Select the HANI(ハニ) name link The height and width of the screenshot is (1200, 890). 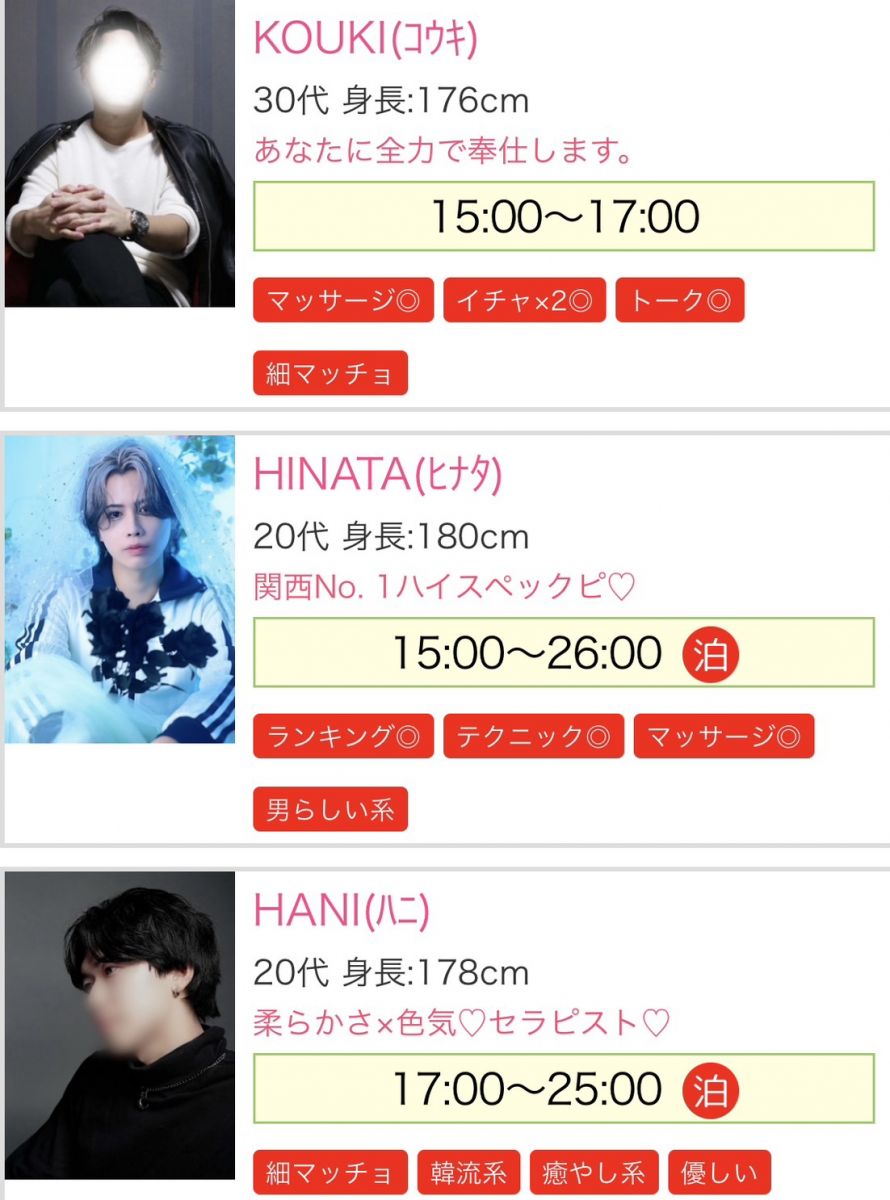coord(341,910)
